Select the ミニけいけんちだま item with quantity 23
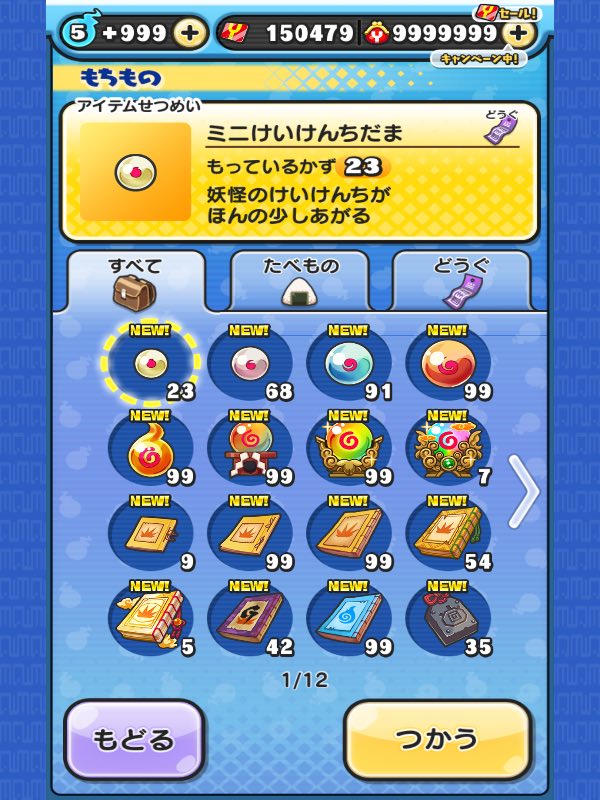The width and height of the screenshot is (600, 800). pyautogui.click(x=150, y=365)
